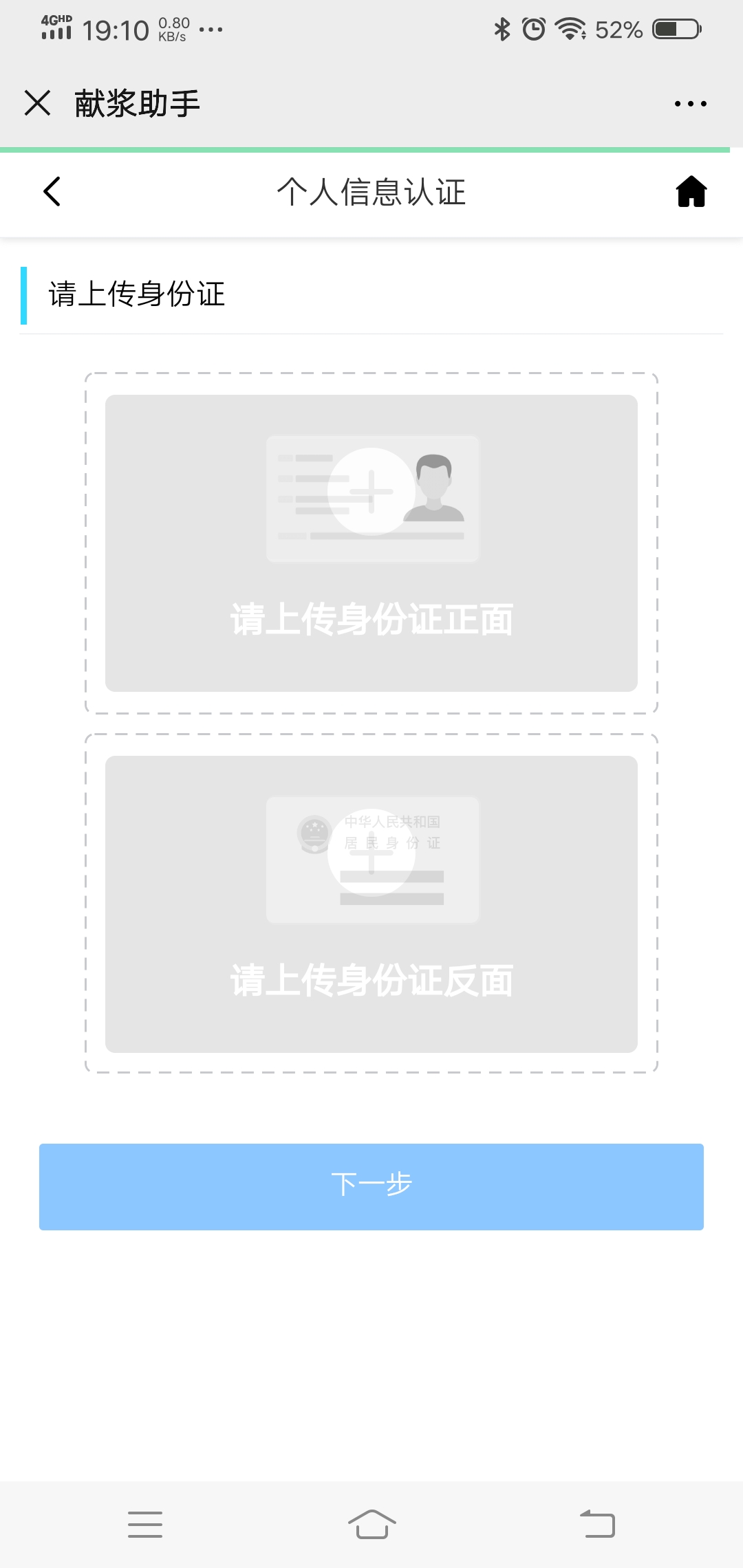Upload ID card front side 身份证正面
Screen dimensions: 743x1568
[371, 543]
